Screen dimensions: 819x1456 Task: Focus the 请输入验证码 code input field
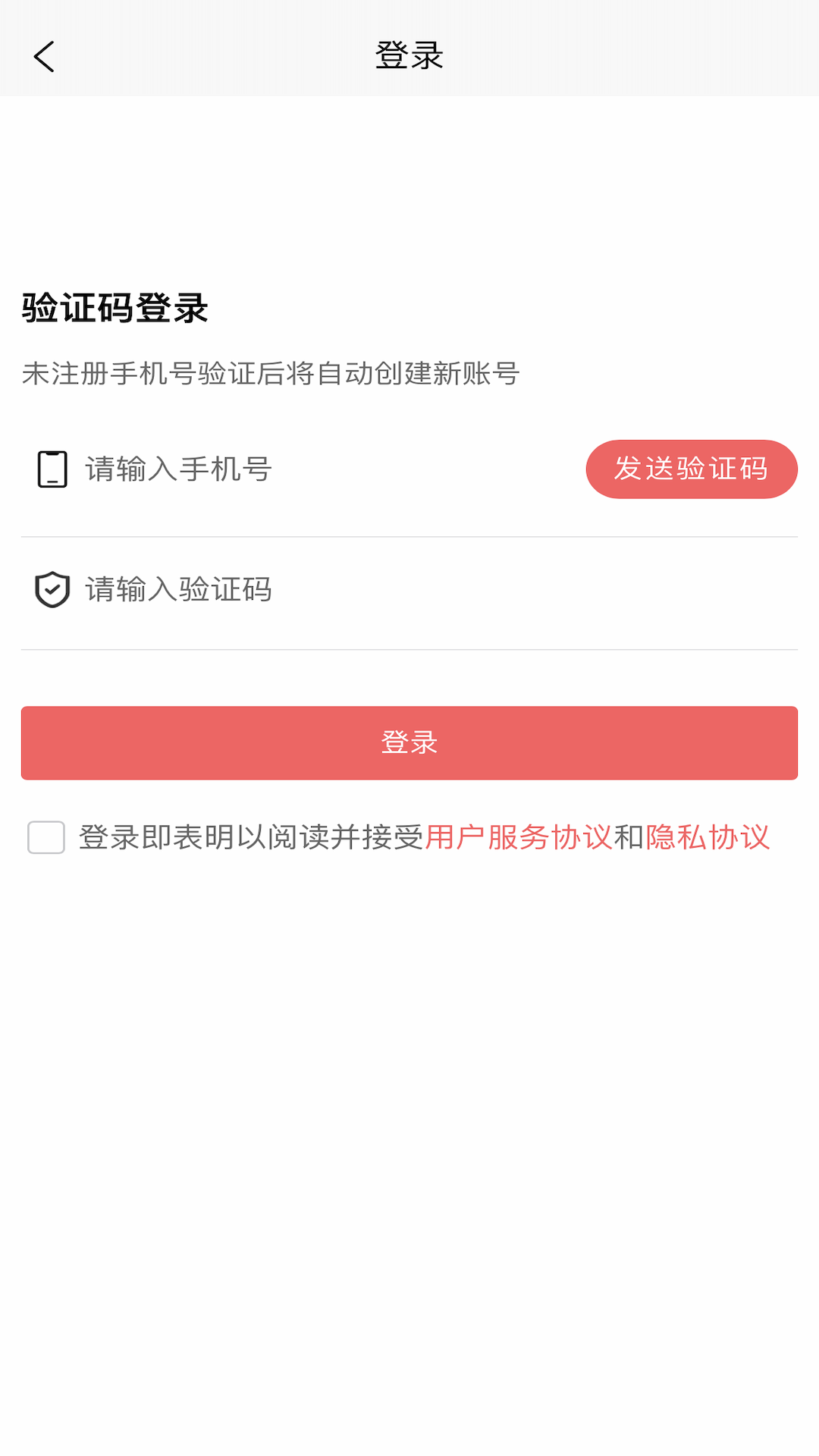[x=303, y=590]
